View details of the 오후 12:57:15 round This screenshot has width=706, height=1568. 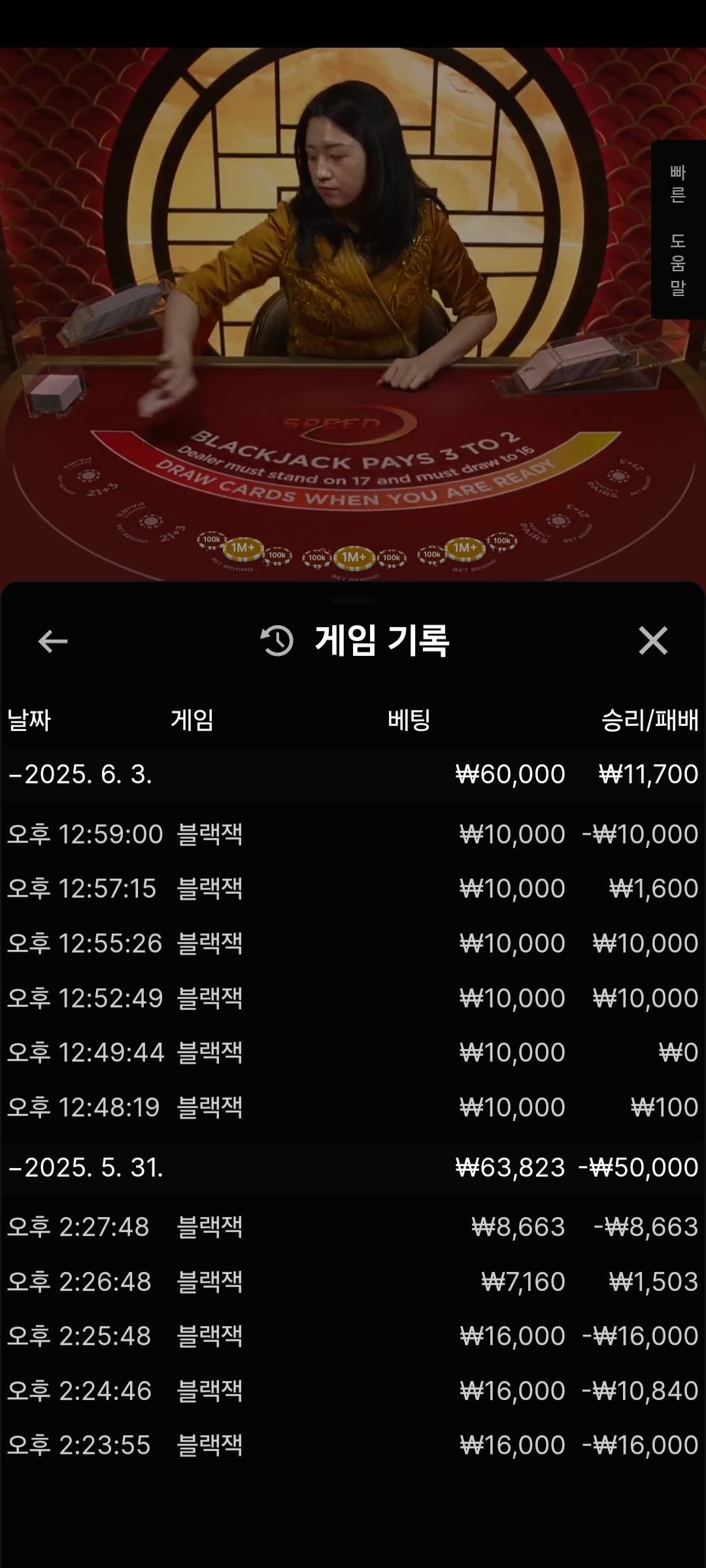click(x=353, y=889)
